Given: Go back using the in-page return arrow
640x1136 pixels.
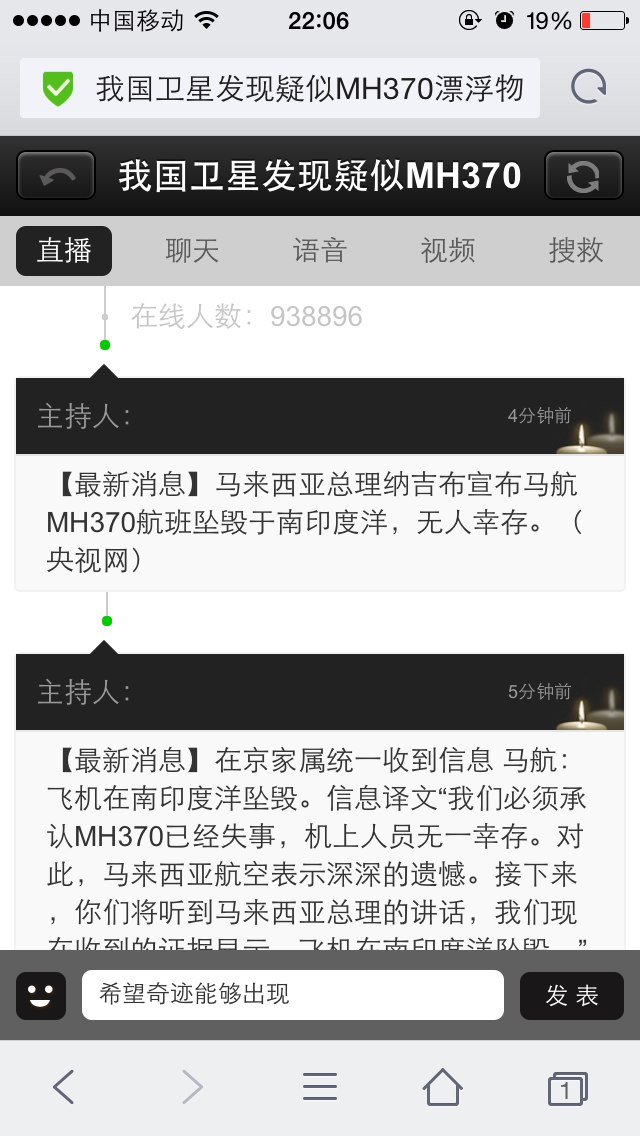Looking at the screenshot, I should pyautogui.click(x=56, y=175).
